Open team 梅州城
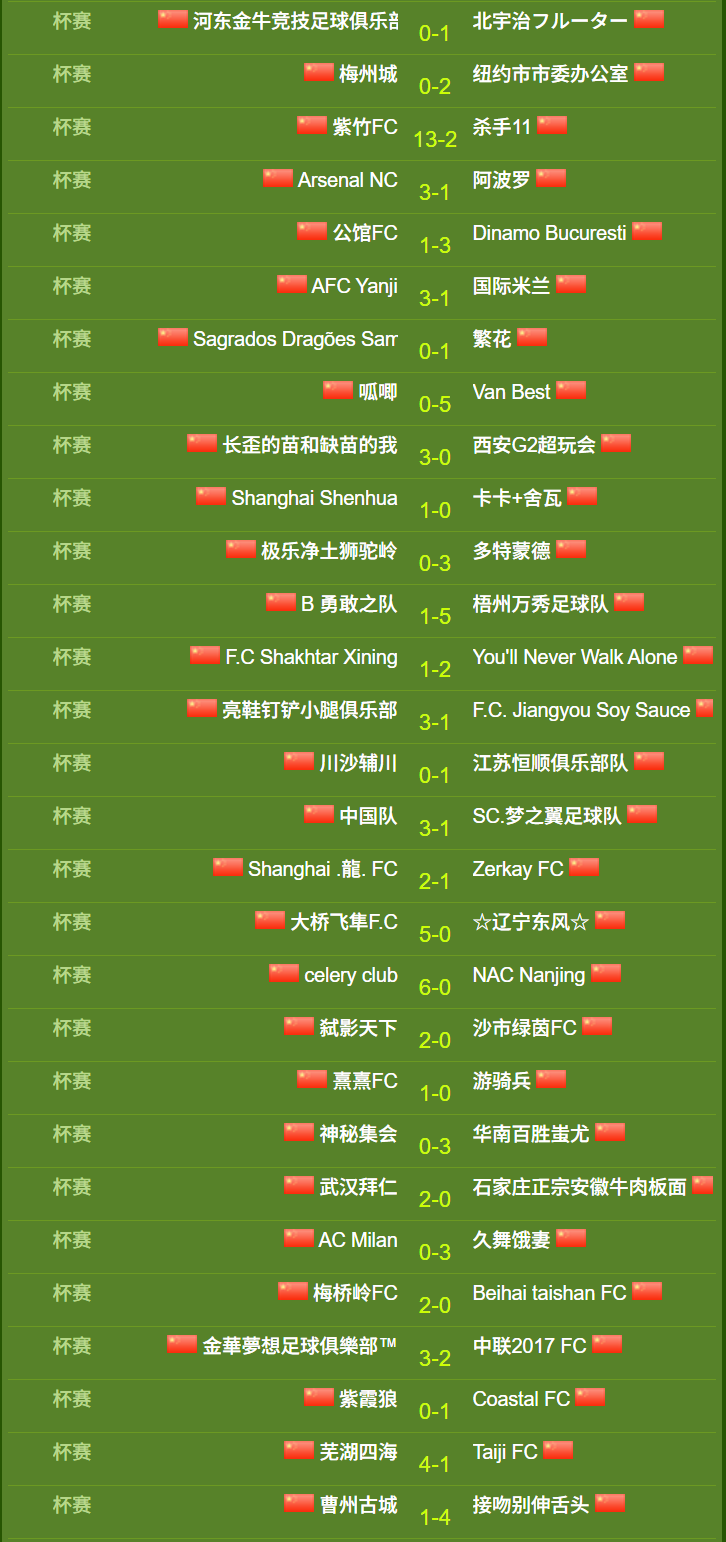The height and width of the screenshot is (1542, 726). [x=367, y=74]
